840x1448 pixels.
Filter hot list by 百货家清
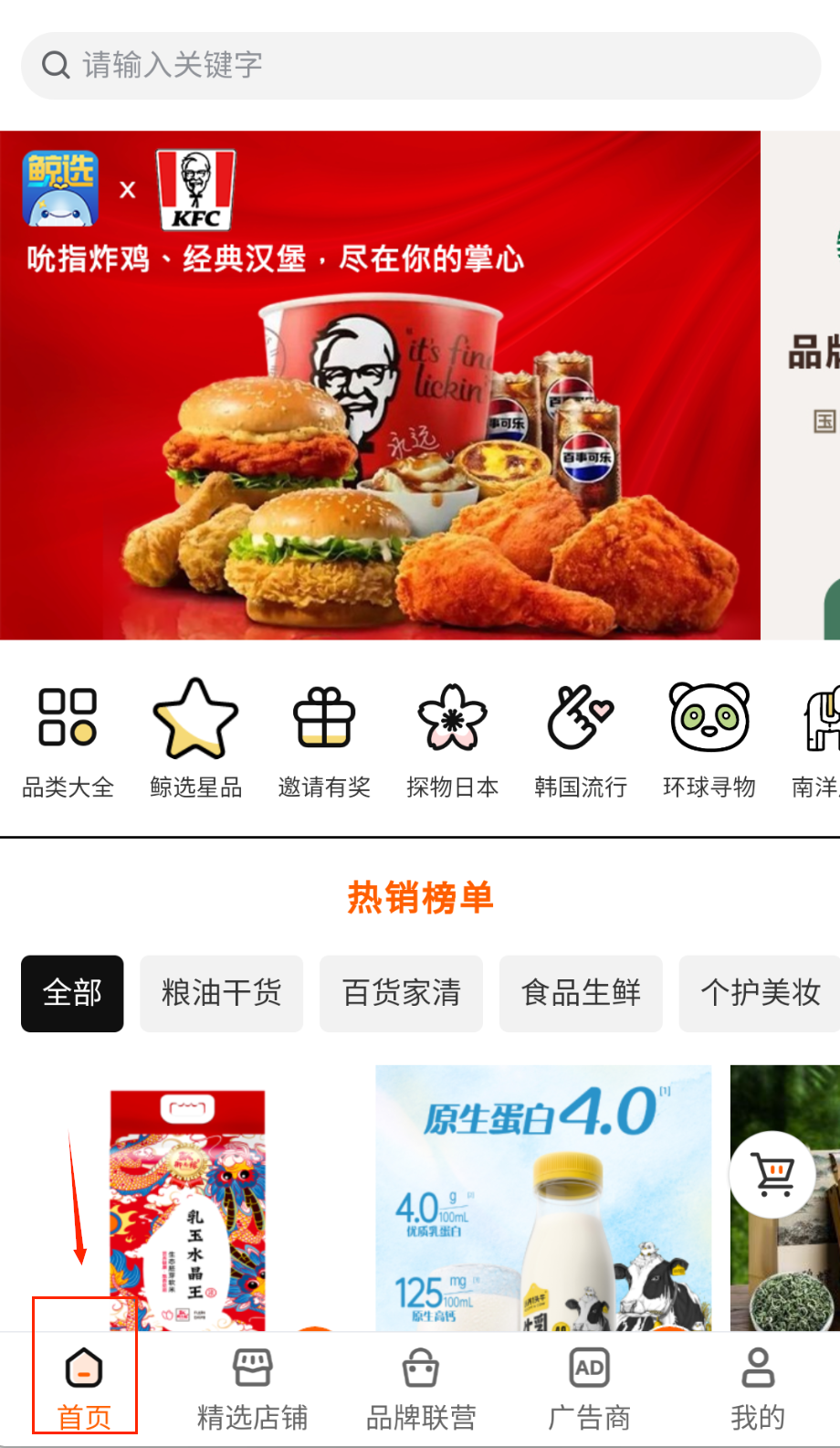click(x=401, y=993)
